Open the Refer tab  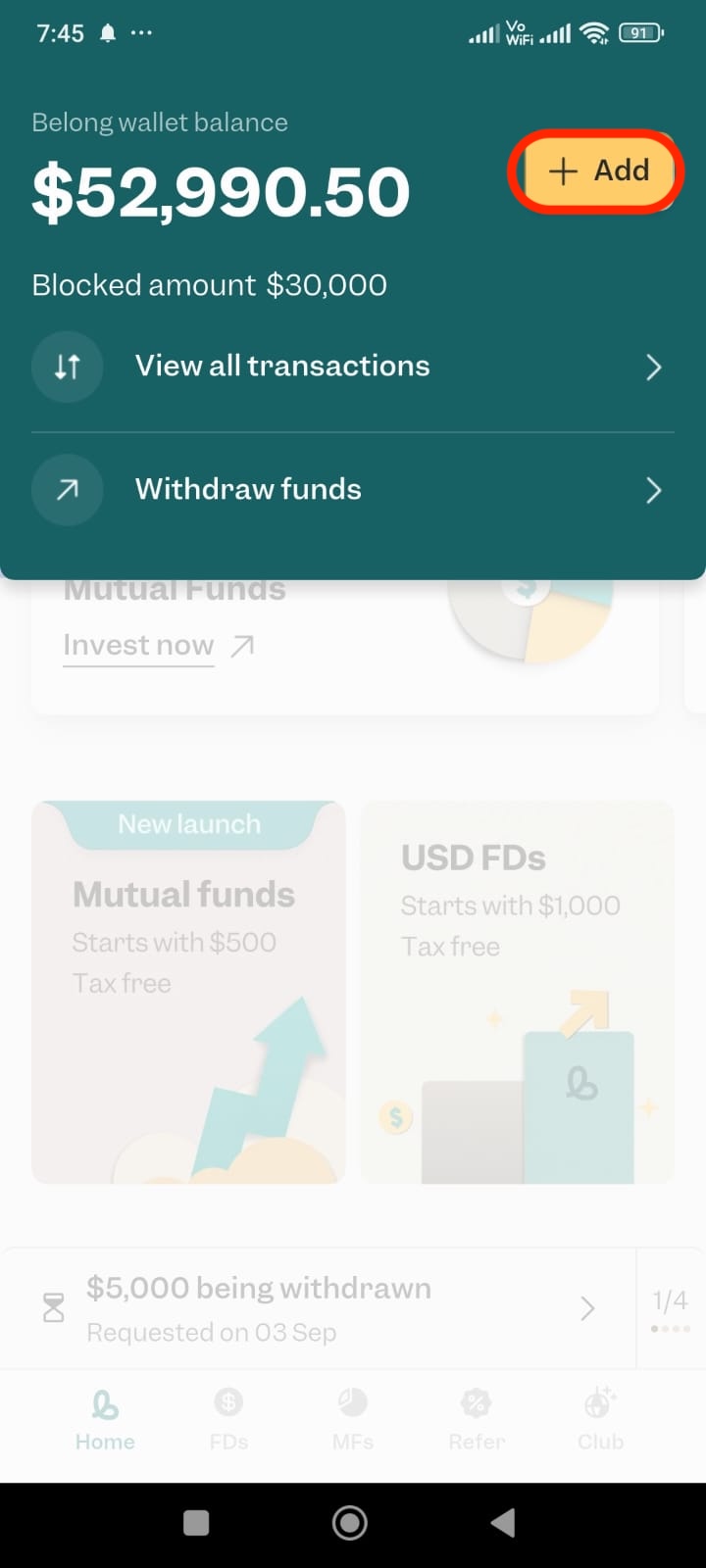click(477, 1420)
